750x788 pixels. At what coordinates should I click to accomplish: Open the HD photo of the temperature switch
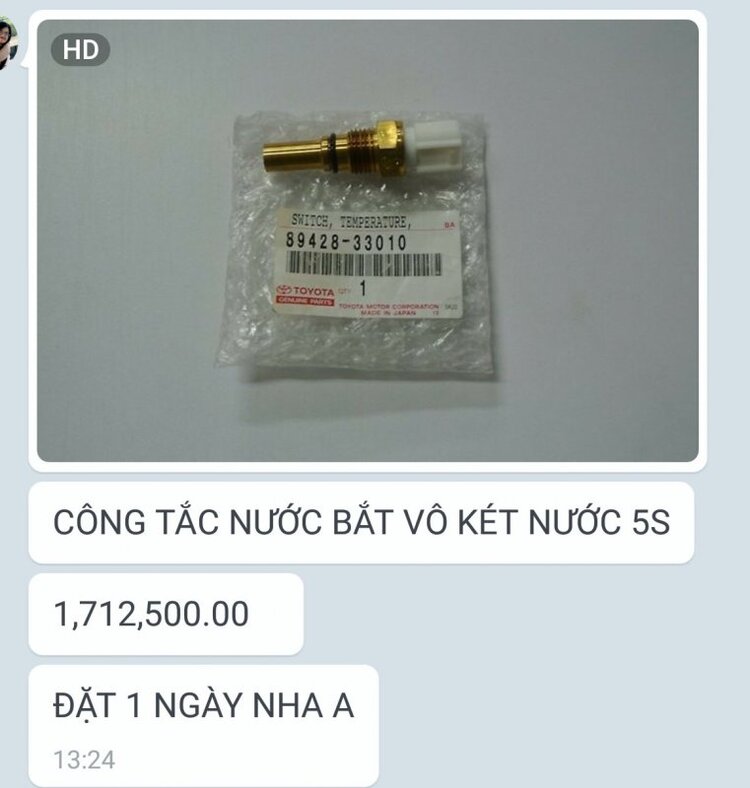click(368, 240)
